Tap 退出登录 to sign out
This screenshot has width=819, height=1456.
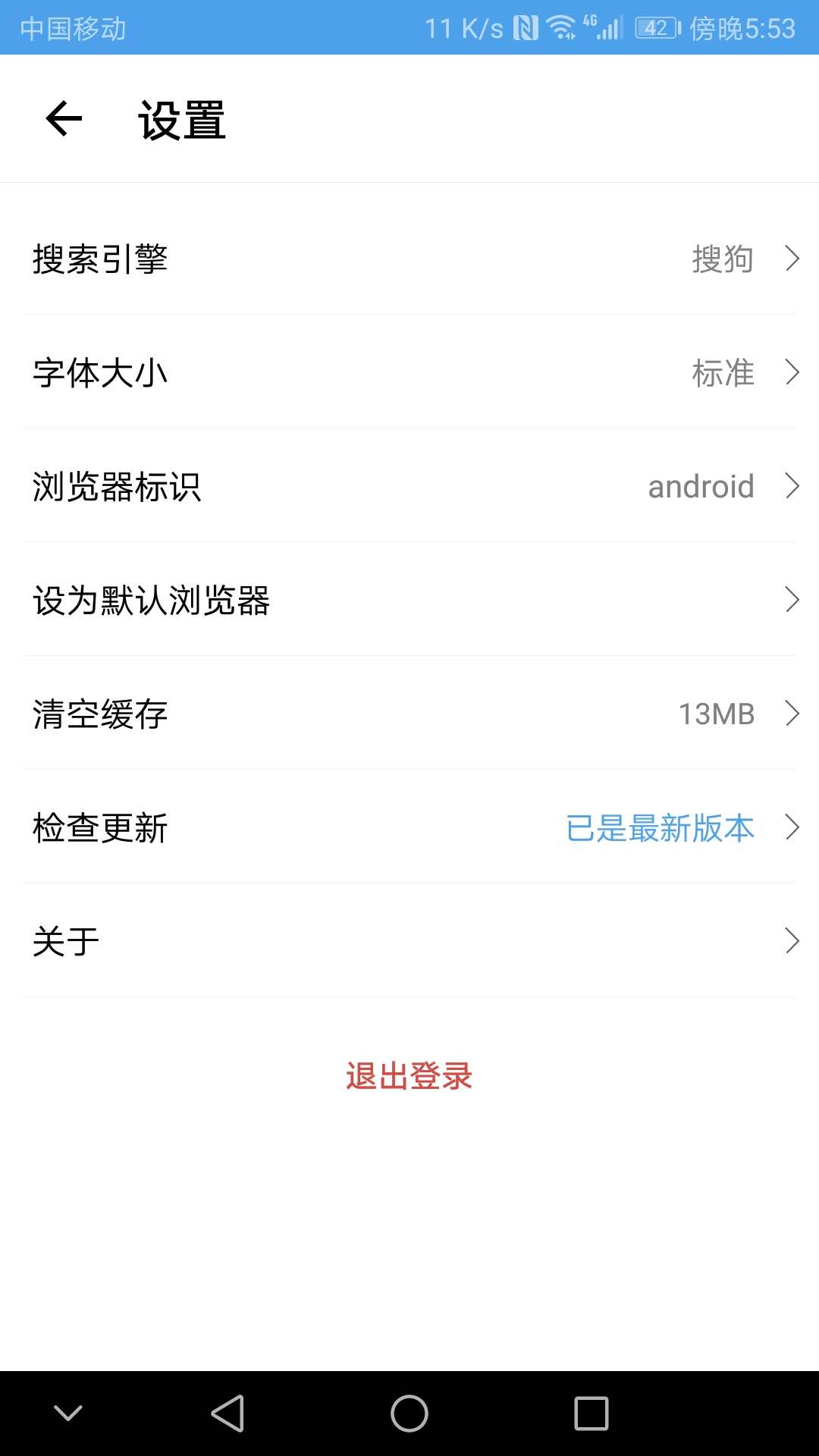[409, 1076]
